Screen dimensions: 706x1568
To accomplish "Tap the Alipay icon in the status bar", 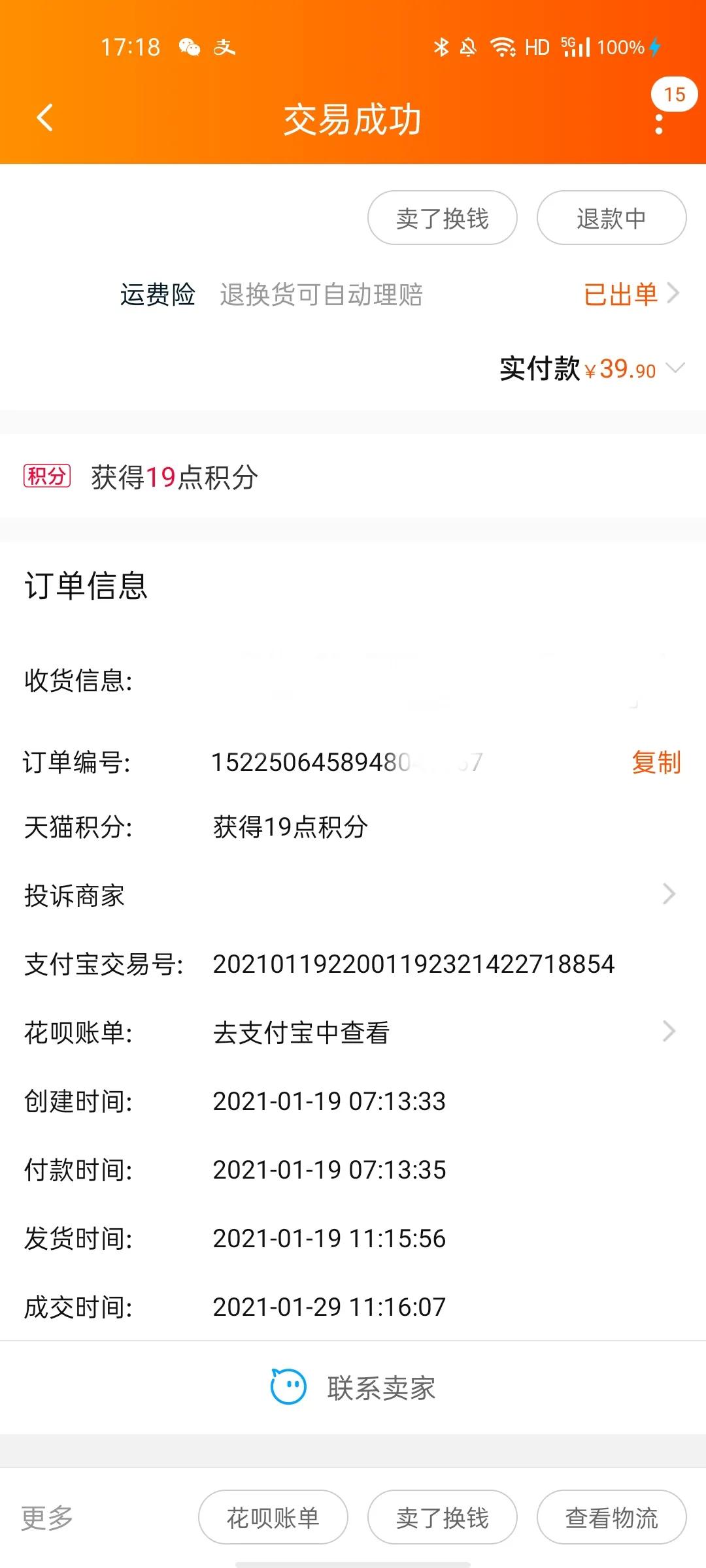I will [x=226, y=46].
